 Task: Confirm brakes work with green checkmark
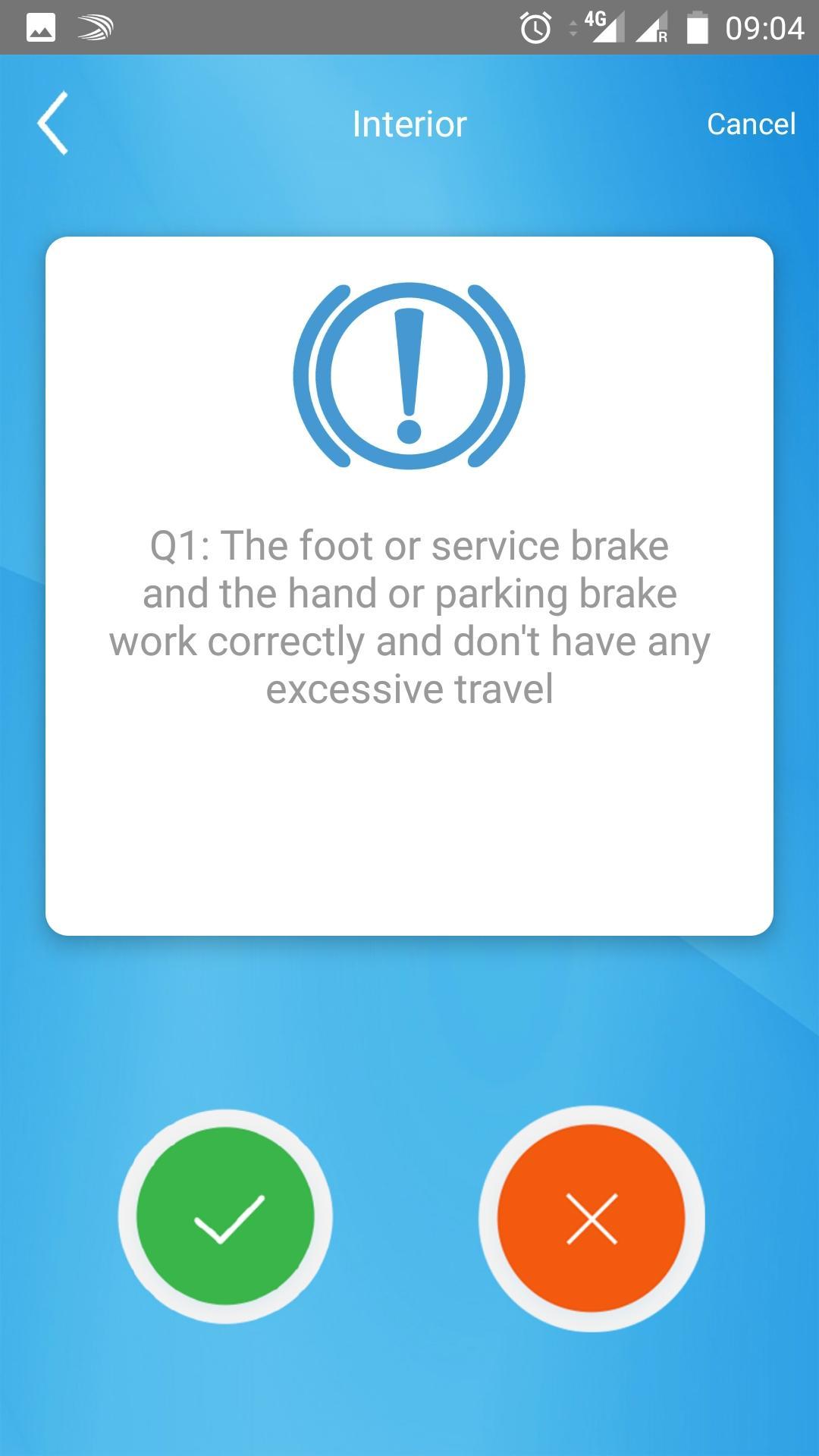pyautogui.click(x=225, y=1216)
